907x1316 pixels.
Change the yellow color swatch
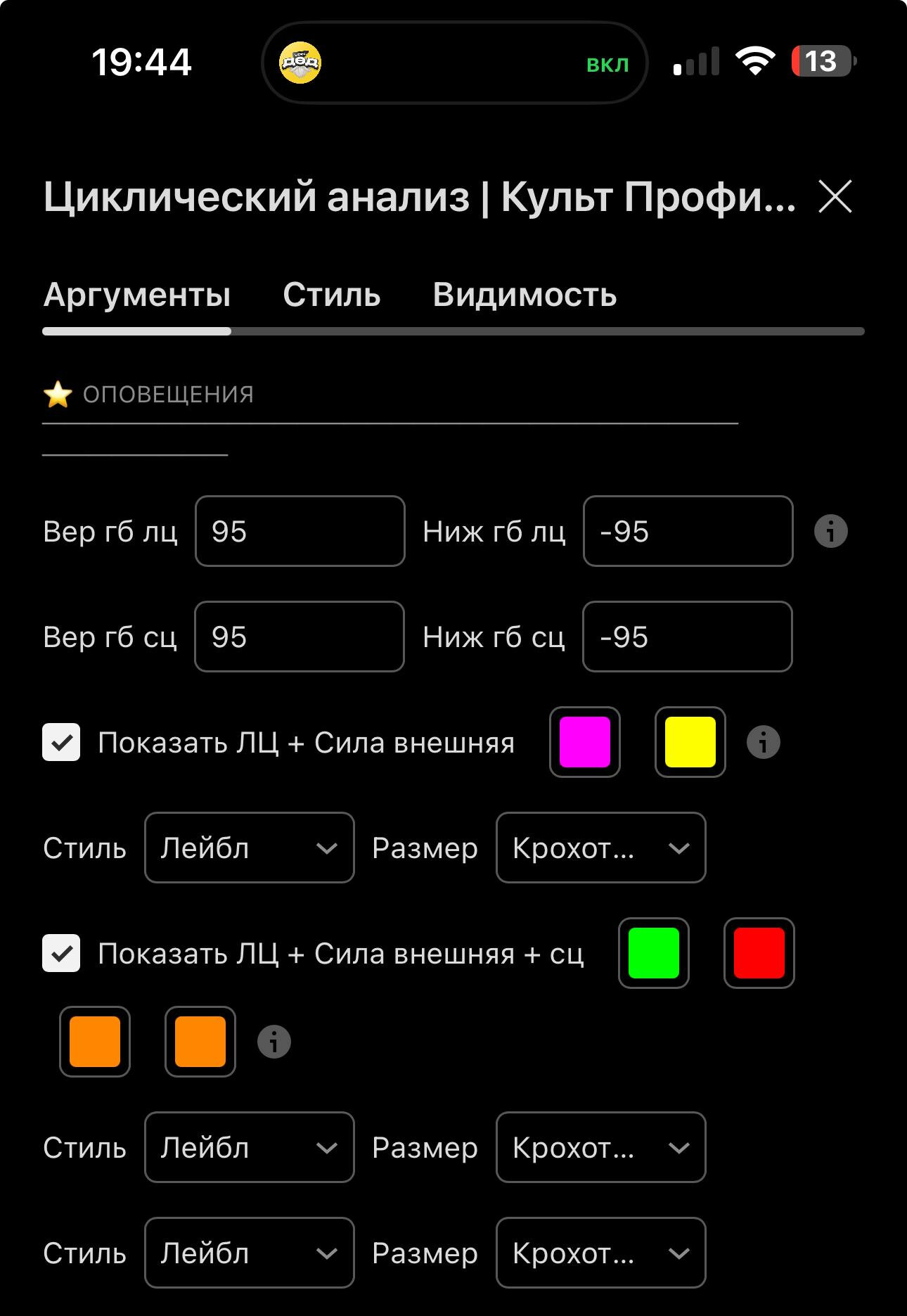690,742
